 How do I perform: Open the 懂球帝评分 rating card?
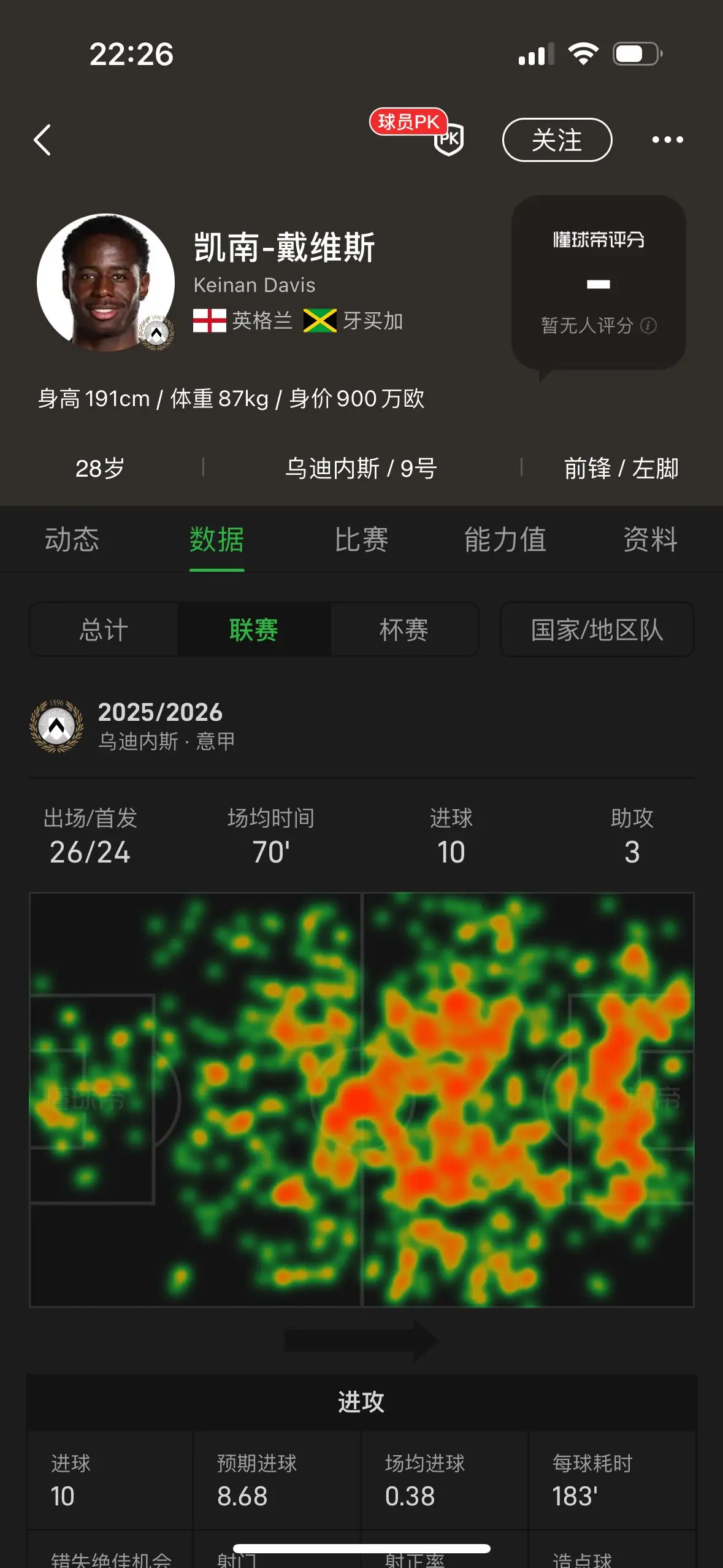click(599, 283)
